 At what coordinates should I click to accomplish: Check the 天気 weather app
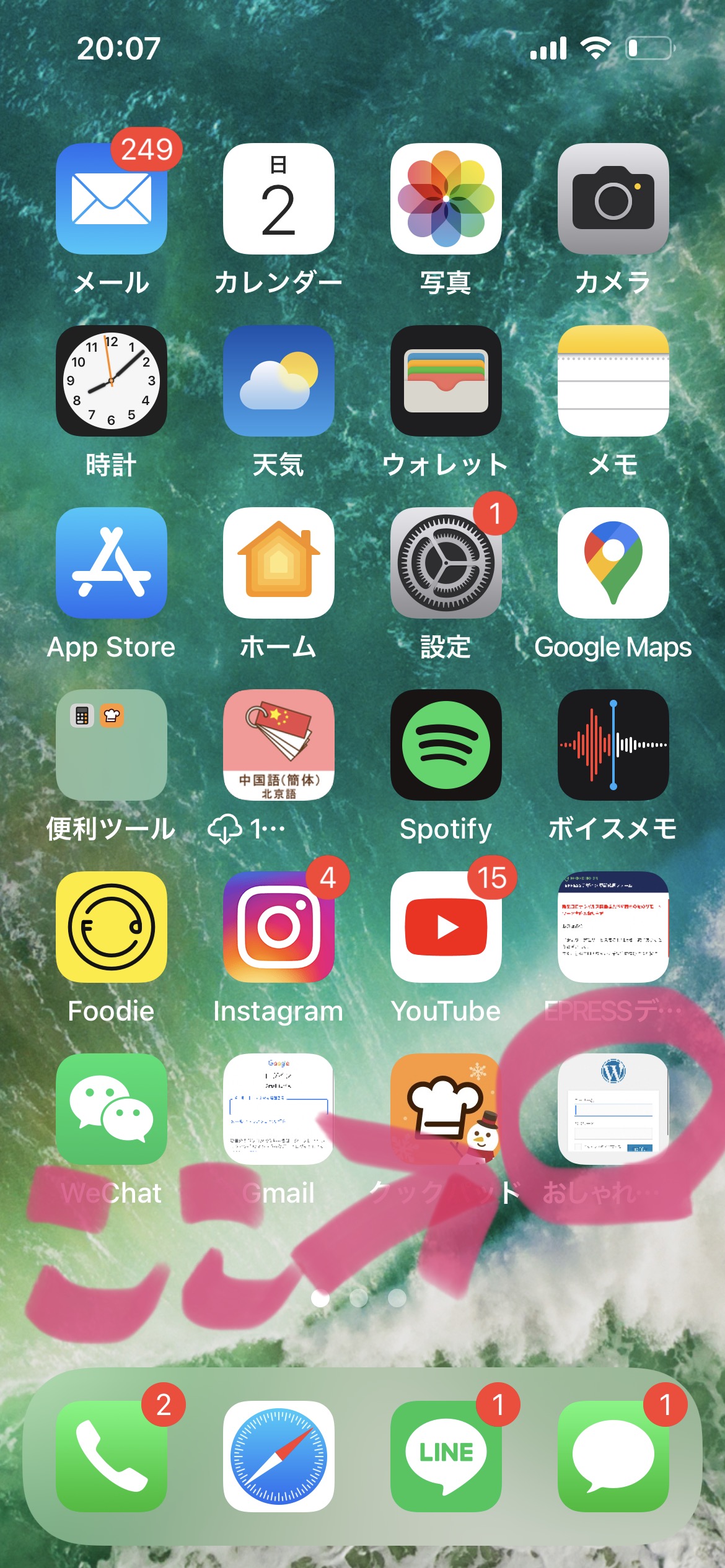click(279, 381)
